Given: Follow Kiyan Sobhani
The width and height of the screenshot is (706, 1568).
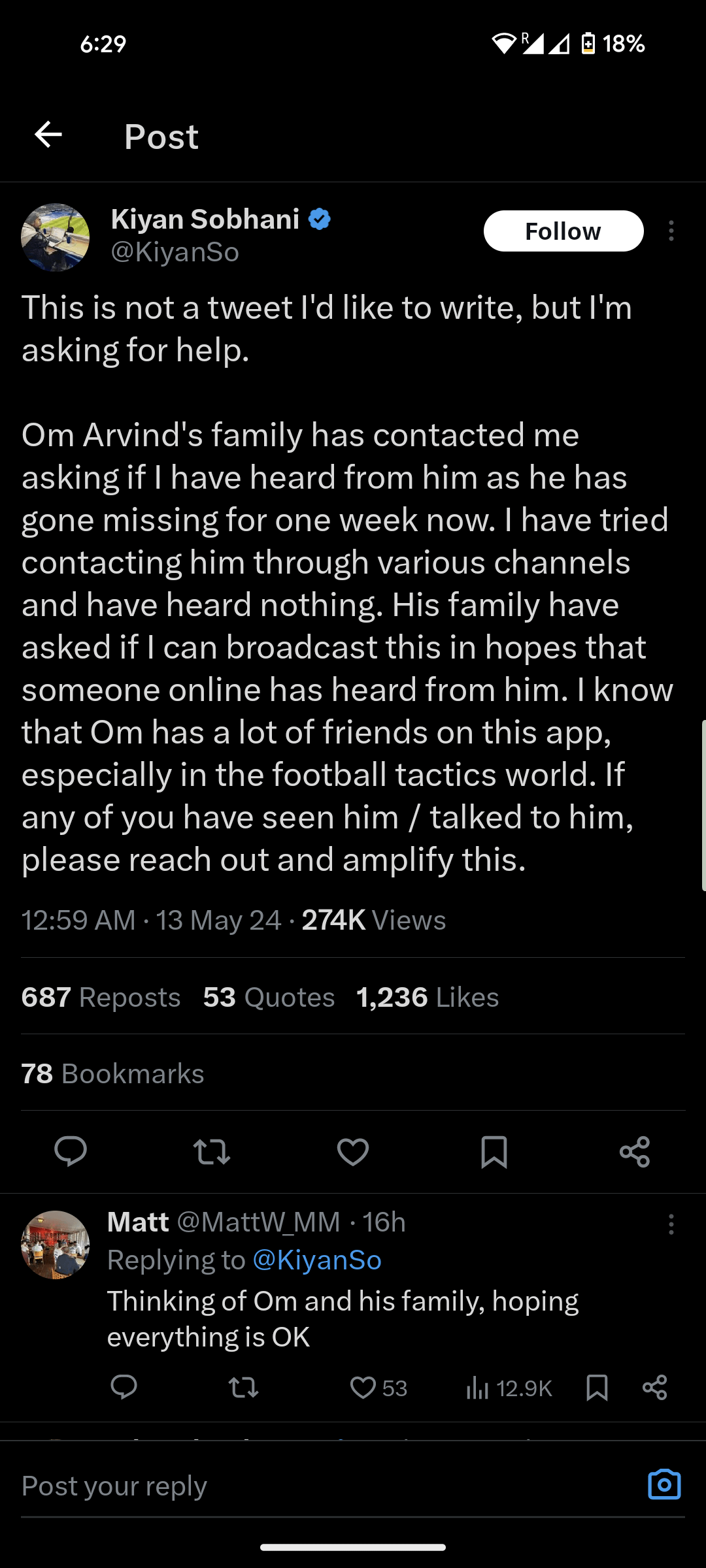Looking at the screenshot, I should pyautogui.click(x=563, y=231).
